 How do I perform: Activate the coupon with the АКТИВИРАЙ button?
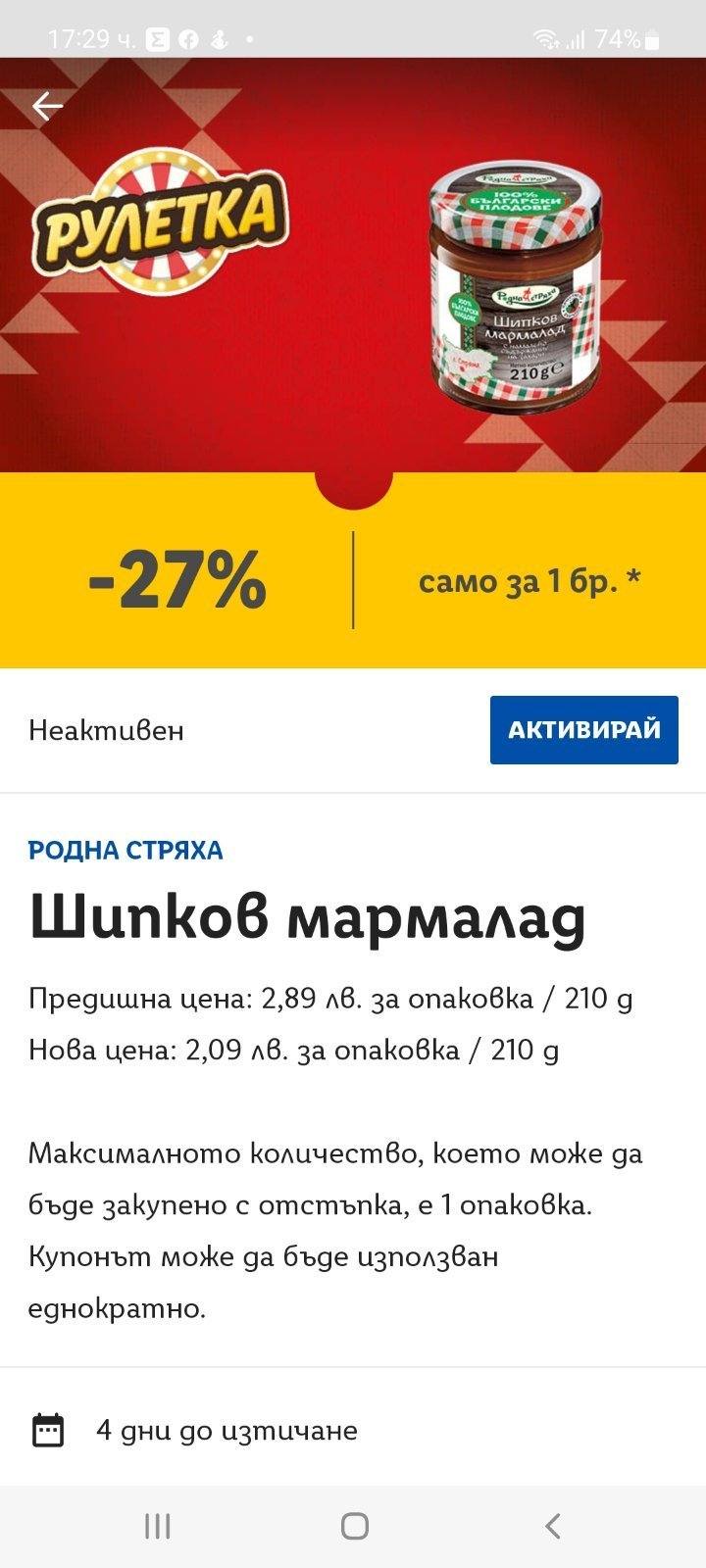(x=583, y=730)
